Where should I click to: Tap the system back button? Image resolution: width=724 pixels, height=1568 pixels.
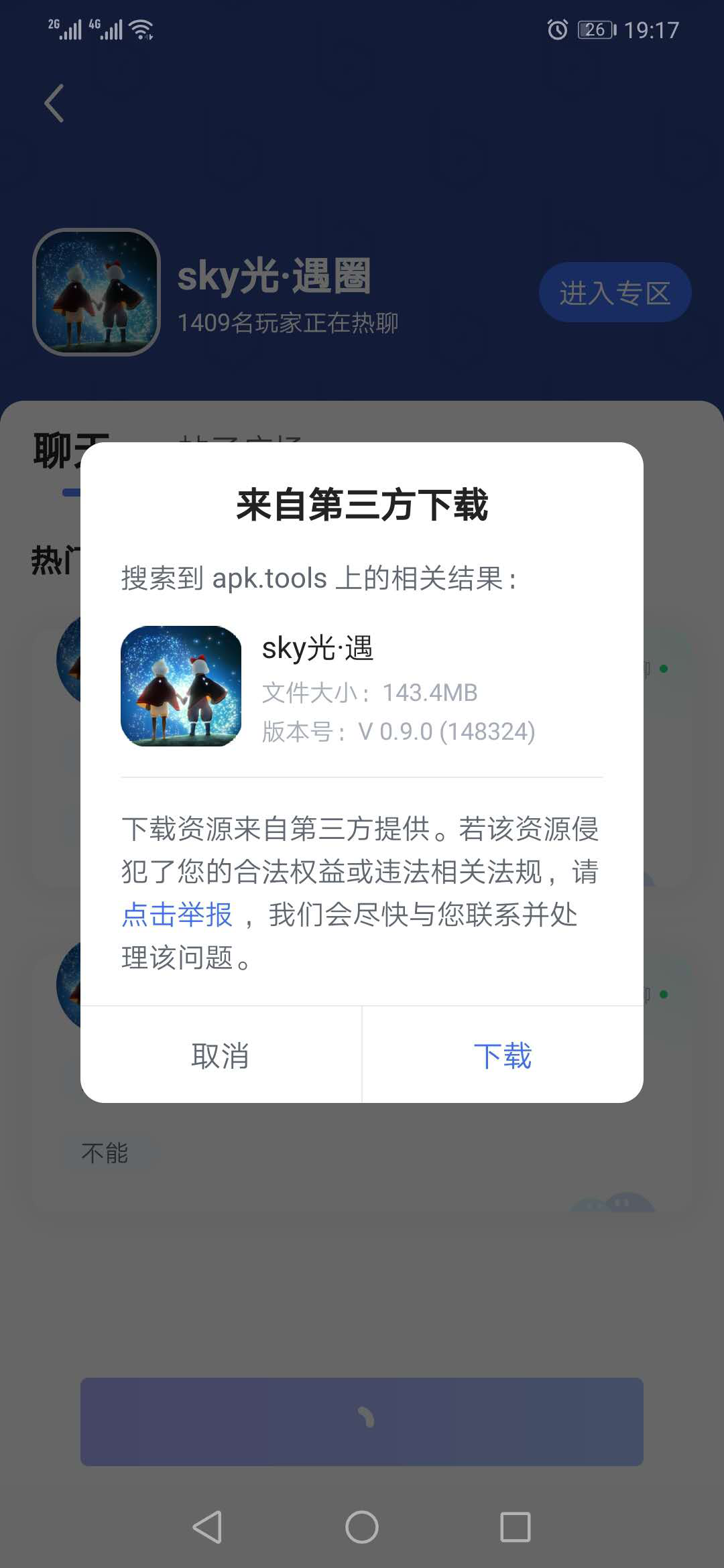pyautogui.click(x=207, y=1527)
